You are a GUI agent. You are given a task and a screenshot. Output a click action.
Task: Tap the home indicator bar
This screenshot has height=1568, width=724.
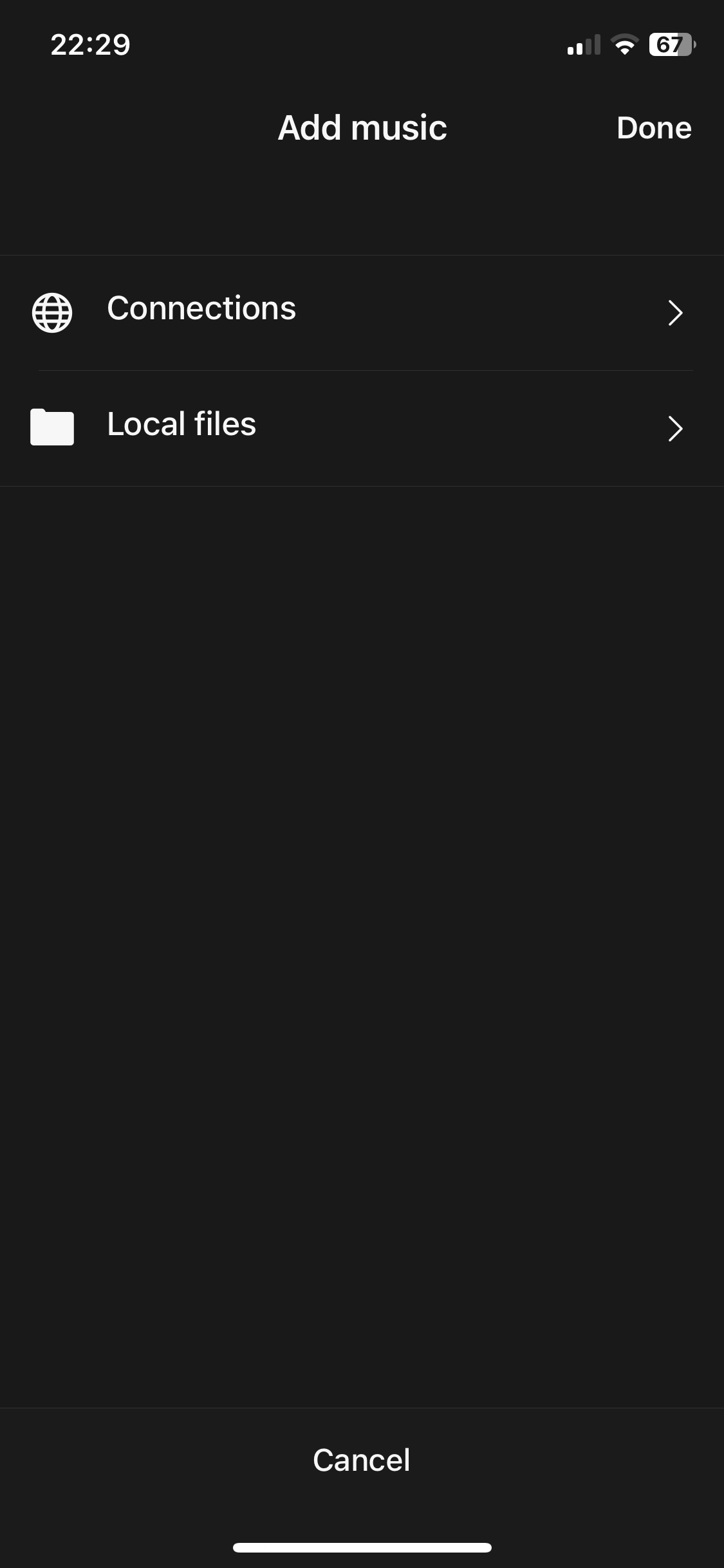(x=362, y=1548)
